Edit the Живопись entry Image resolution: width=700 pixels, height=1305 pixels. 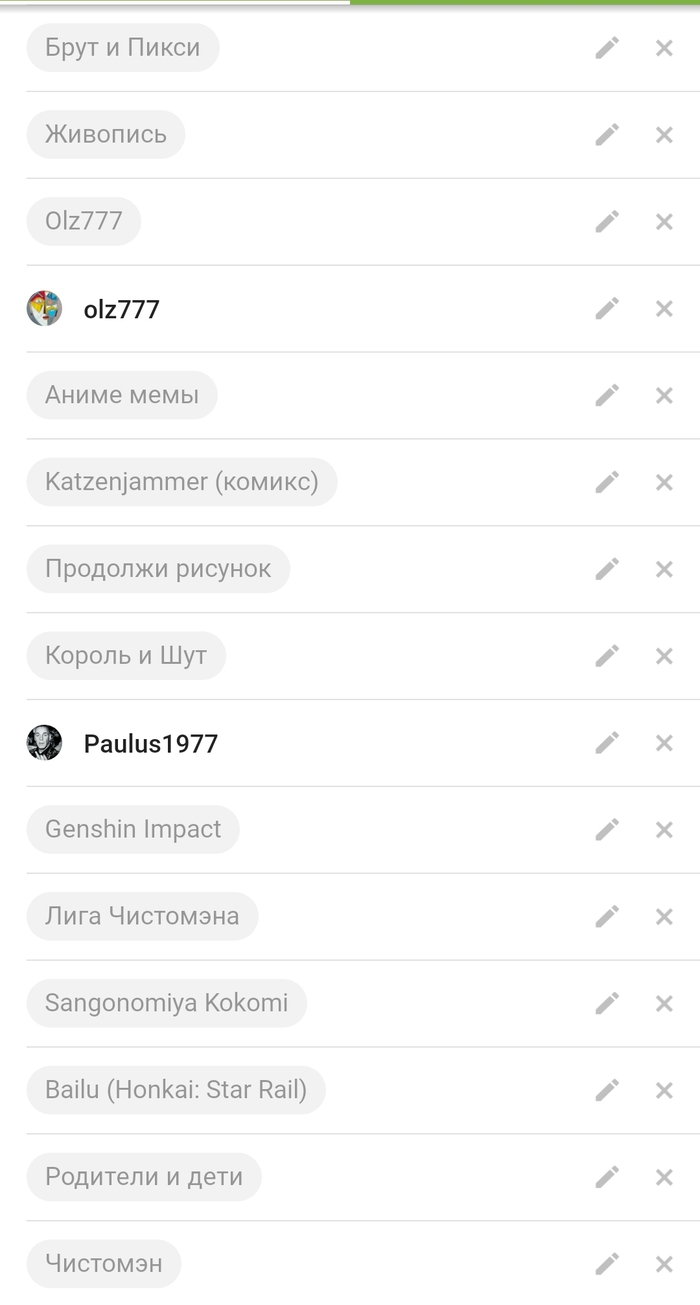pos(607,135)
